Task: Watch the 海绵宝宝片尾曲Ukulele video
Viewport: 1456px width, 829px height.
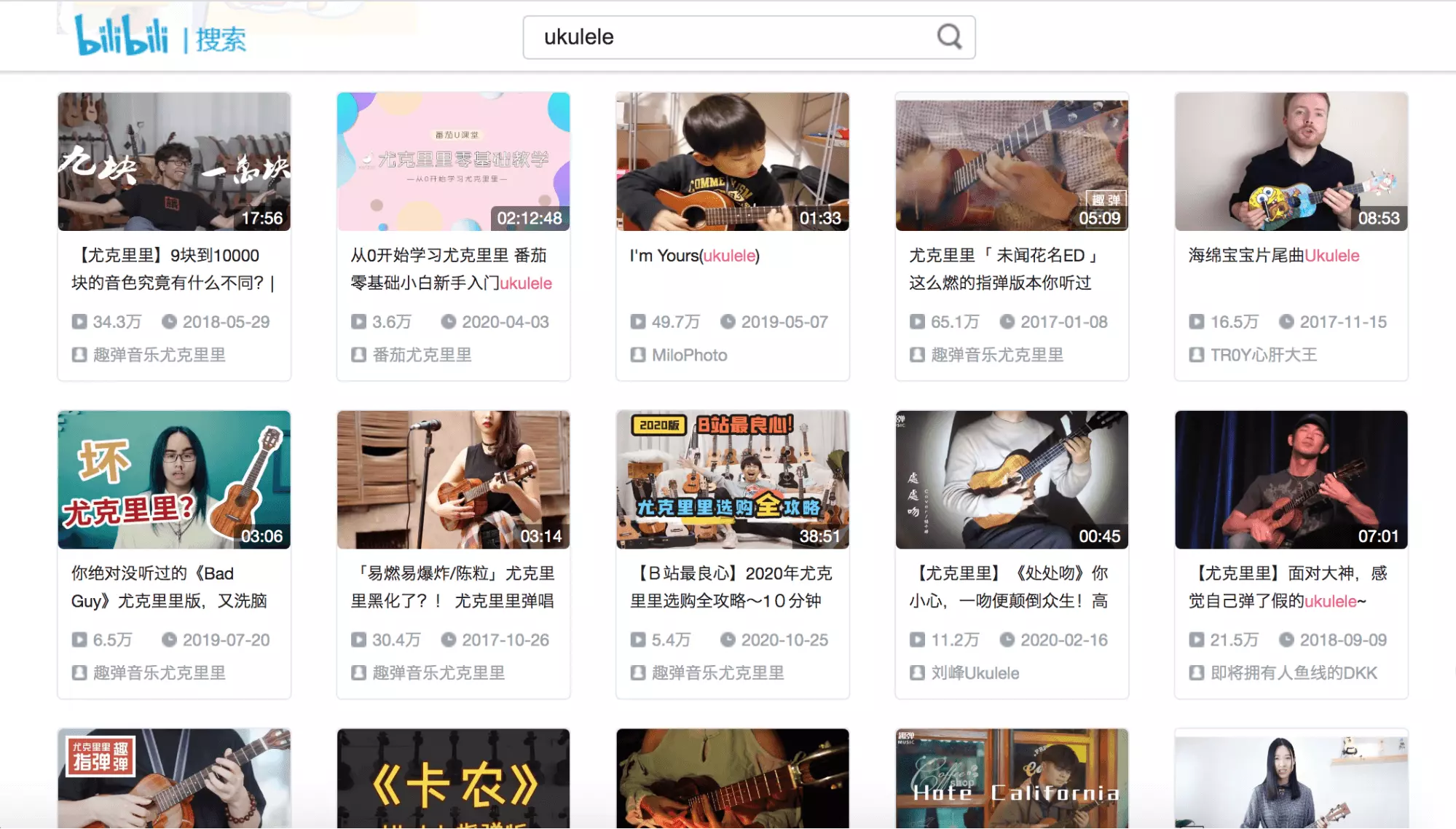Action: click(x=1291, y=162)
